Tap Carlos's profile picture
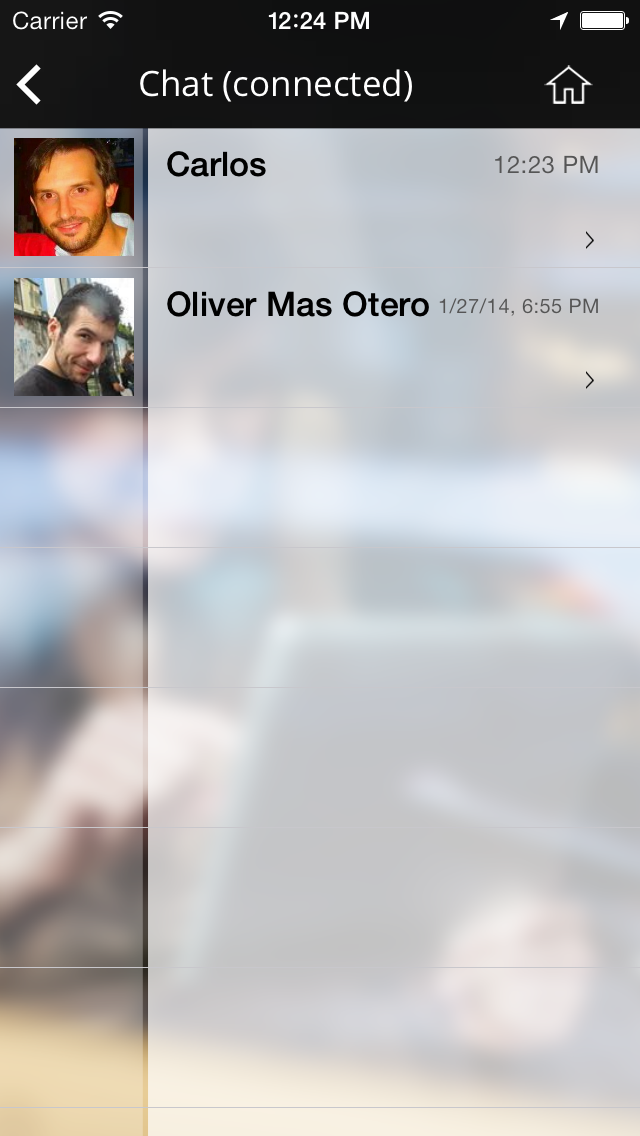This screenshot has height=1136, width=640. pyautogui.click(x=74, y=197)
